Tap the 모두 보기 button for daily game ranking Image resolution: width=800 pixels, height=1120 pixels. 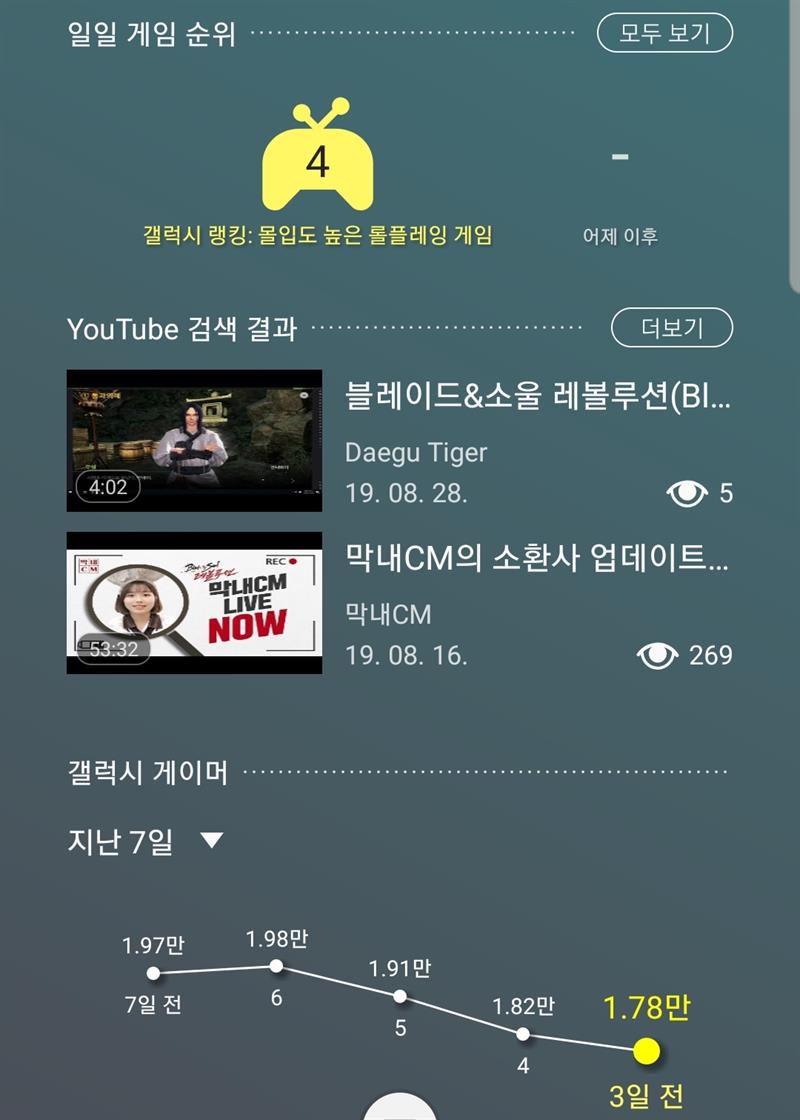[x=664, y=33]
